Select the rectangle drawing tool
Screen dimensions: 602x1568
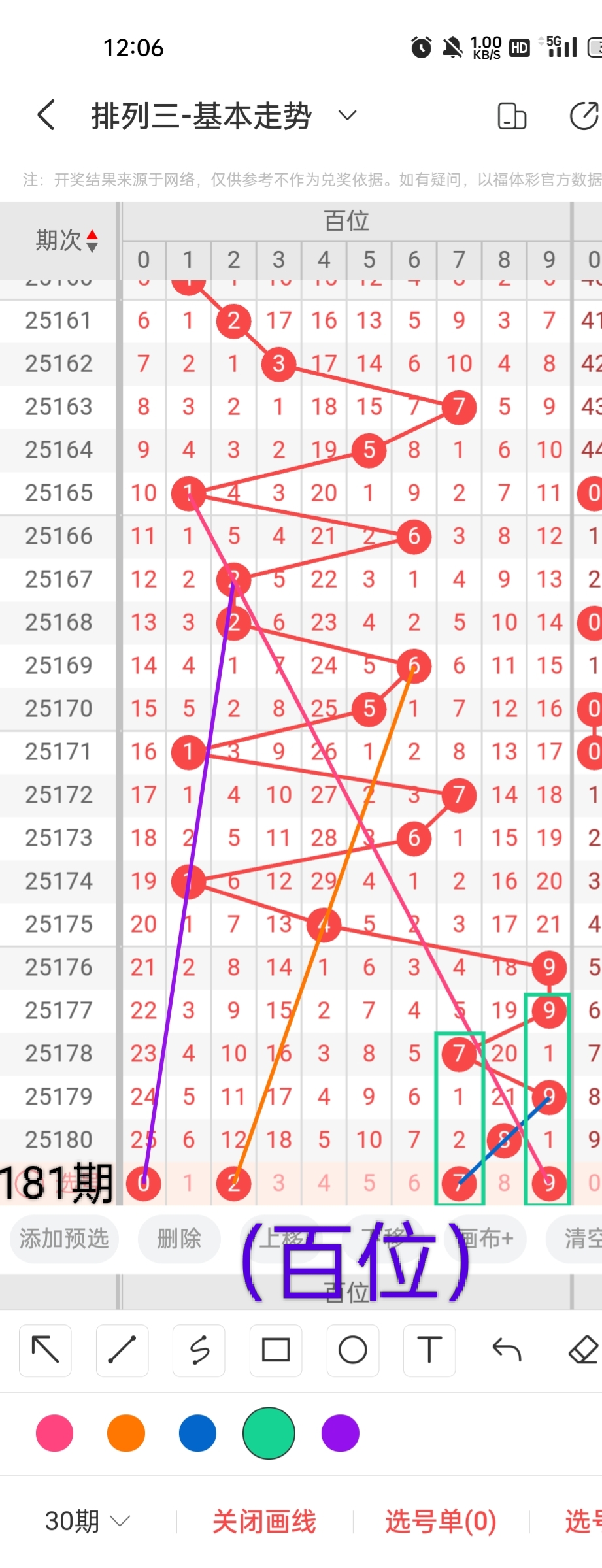[276, 1350]
